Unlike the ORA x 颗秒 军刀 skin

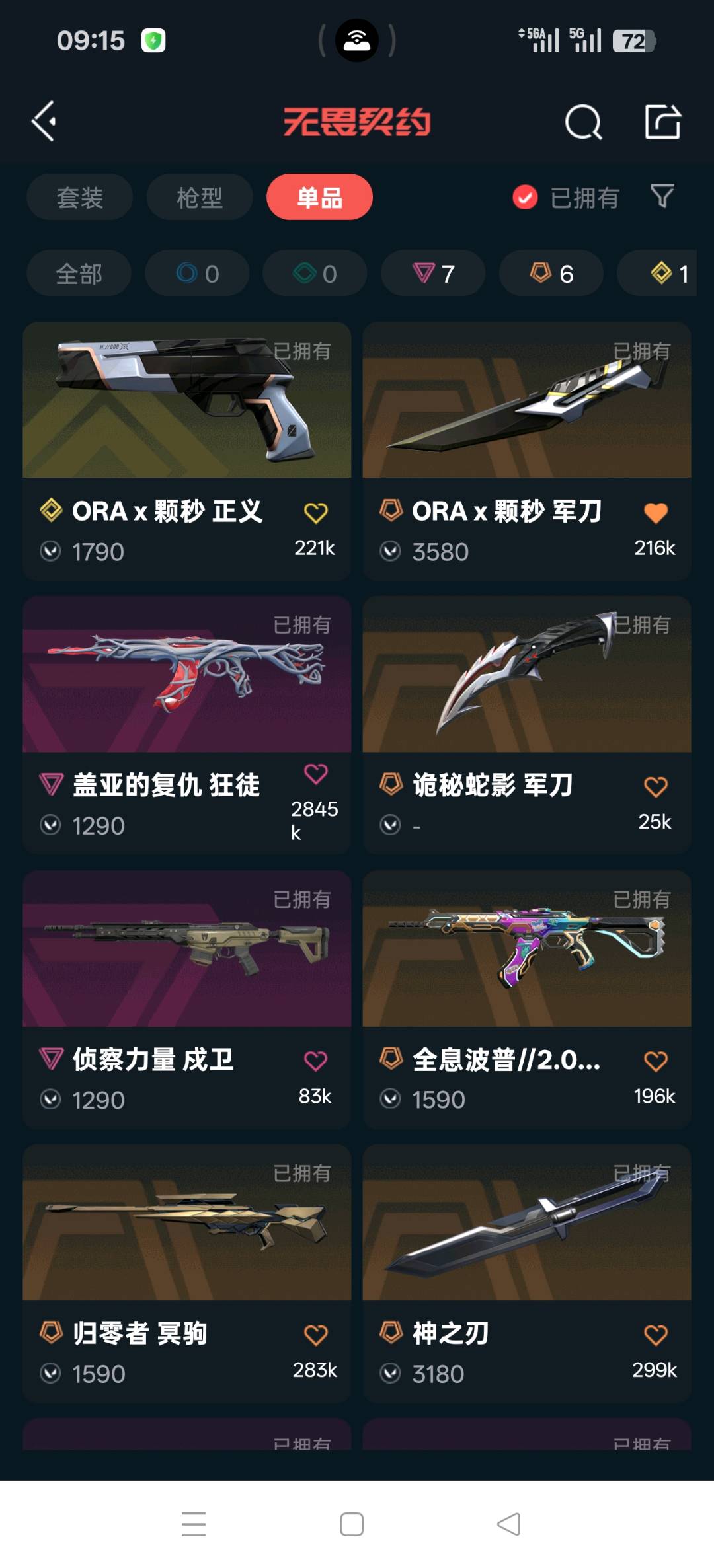(x=655, y=513)
